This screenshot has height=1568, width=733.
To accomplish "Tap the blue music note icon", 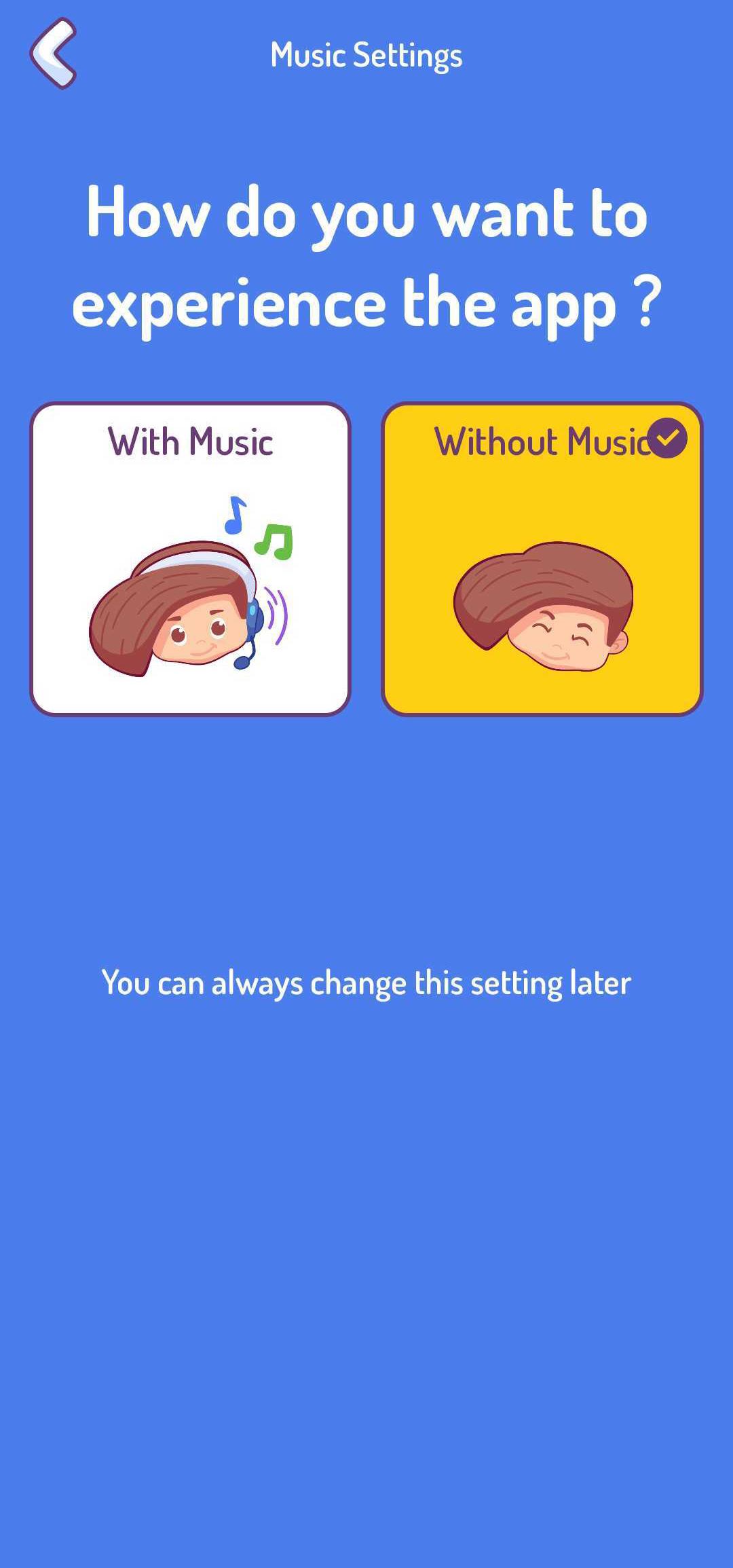I will click(234, 516).
